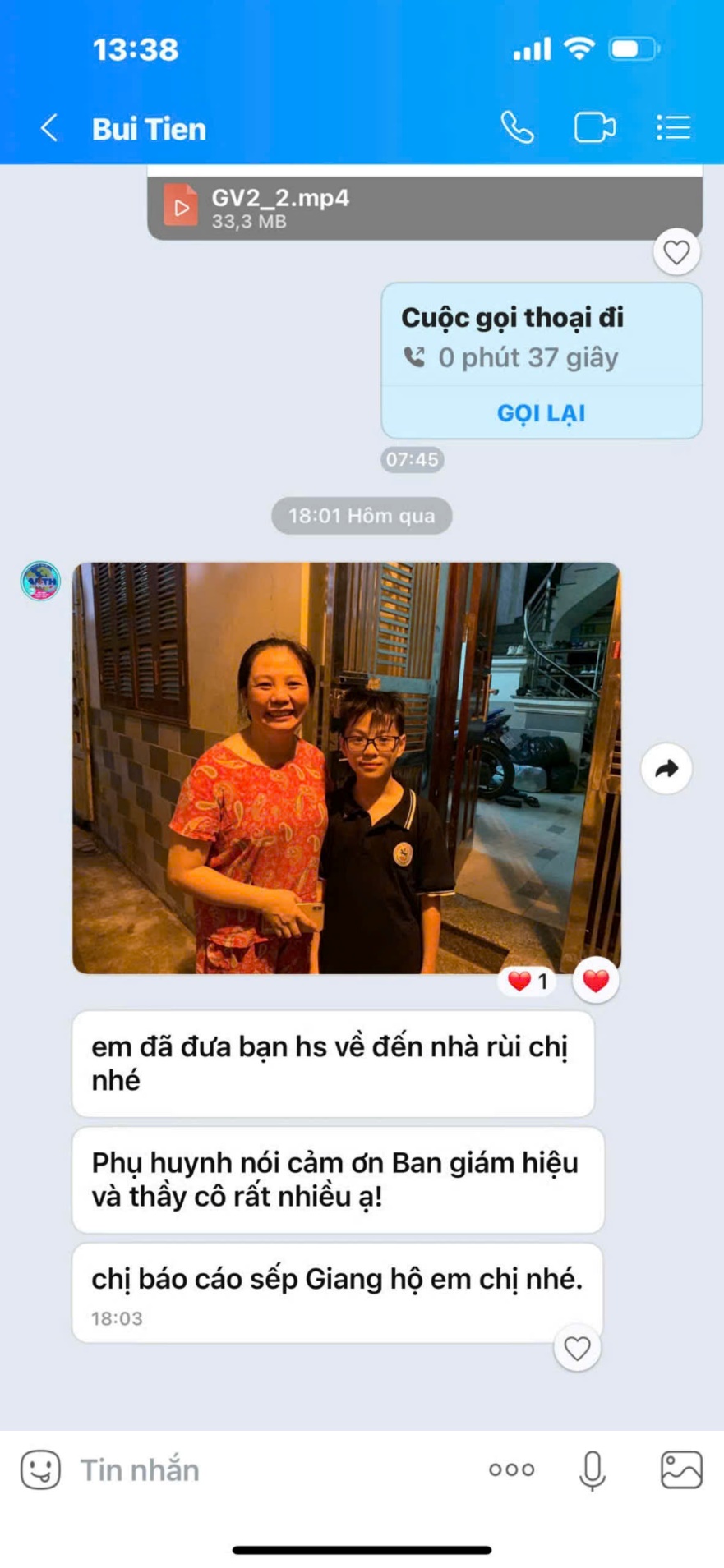Screen dimensions: 724x1568
Task: View the heart reaction count on photo
Action: 528,981
